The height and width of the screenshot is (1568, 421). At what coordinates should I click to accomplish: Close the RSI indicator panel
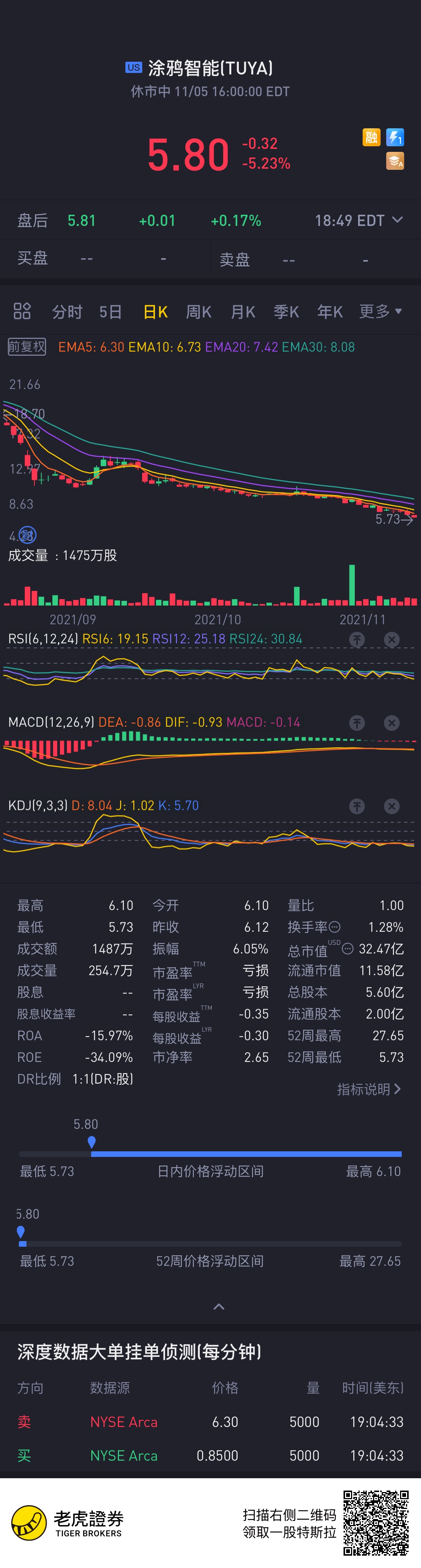pos(392,639)
